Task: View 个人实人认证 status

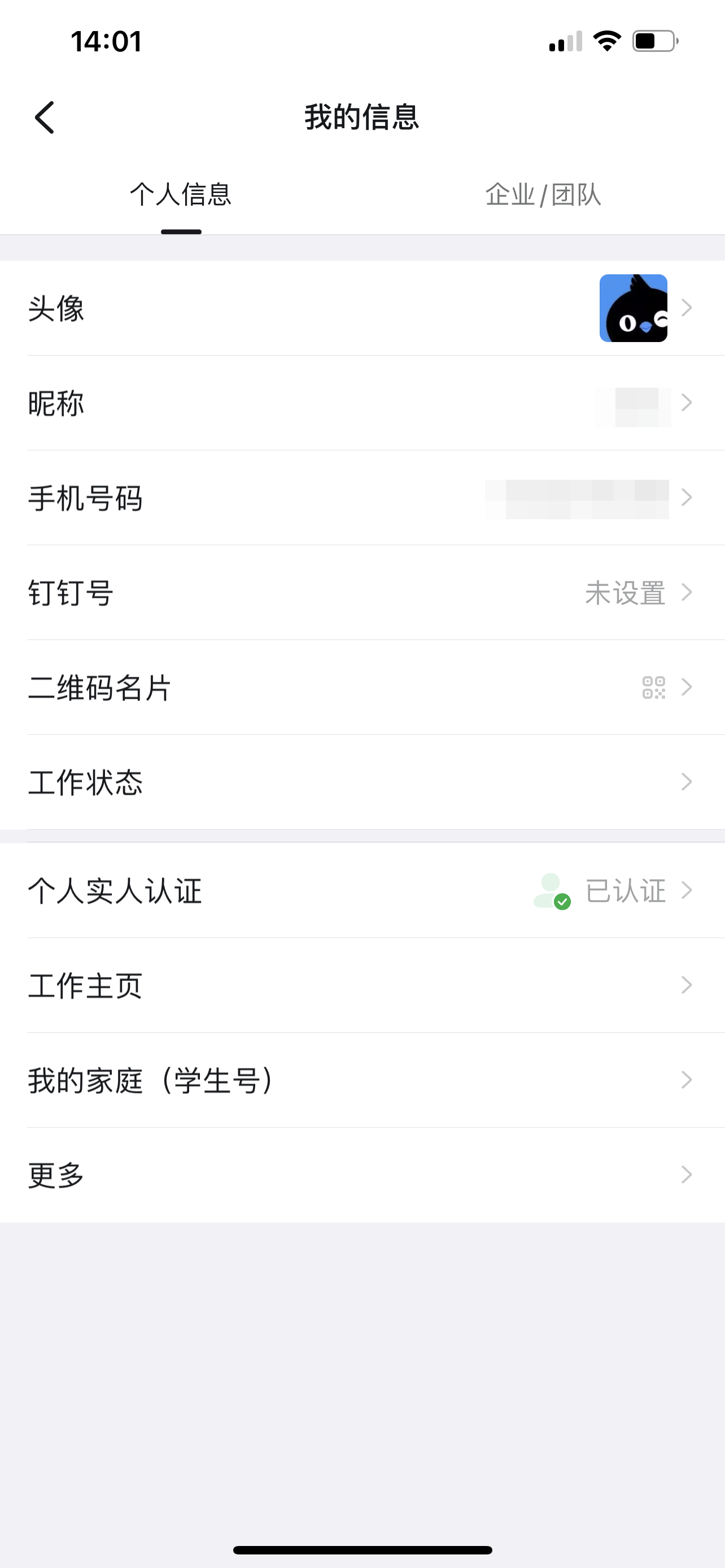Action: coord(362,891)
